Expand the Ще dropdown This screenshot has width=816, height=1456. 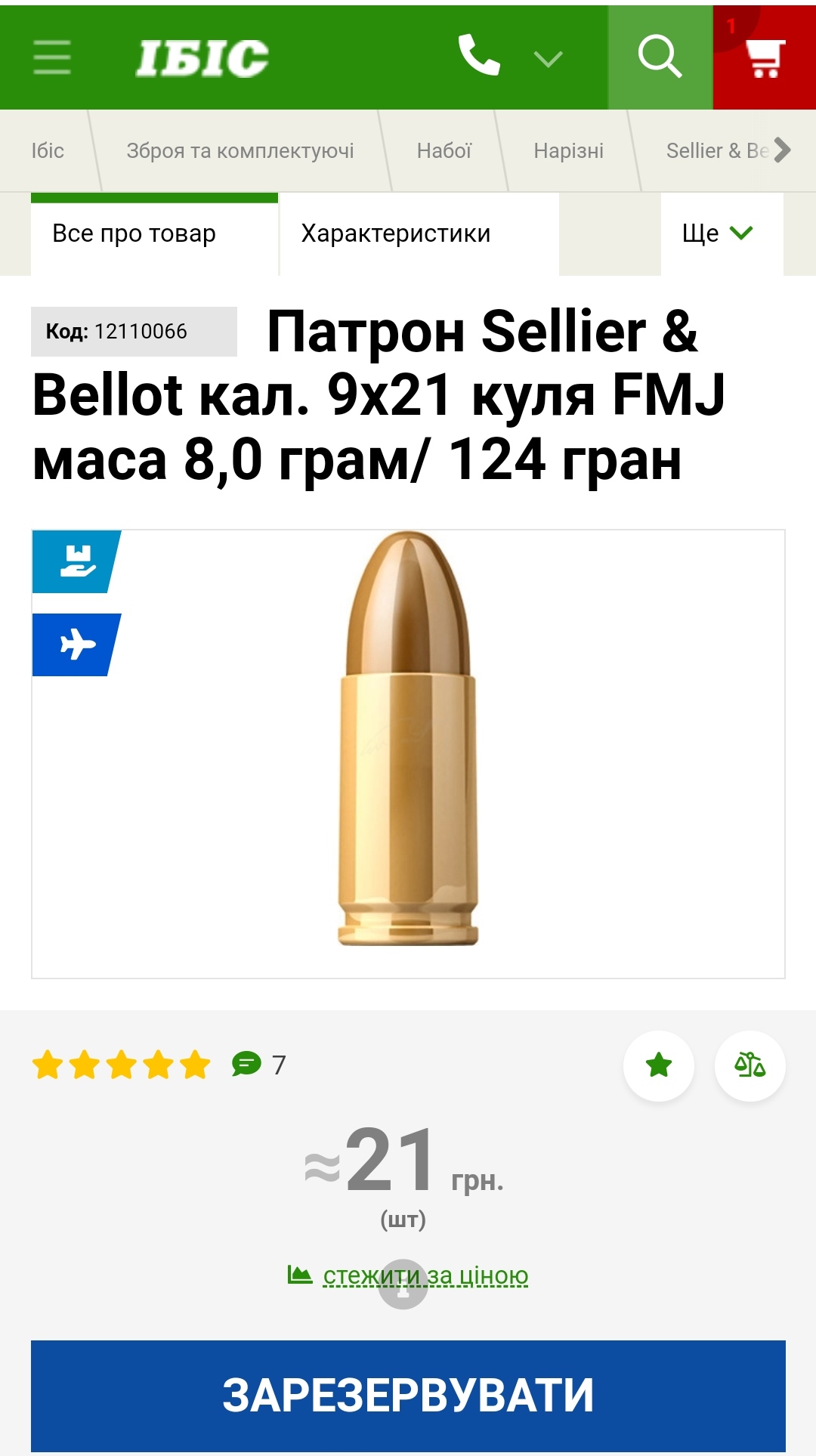[x=718, y=234]
